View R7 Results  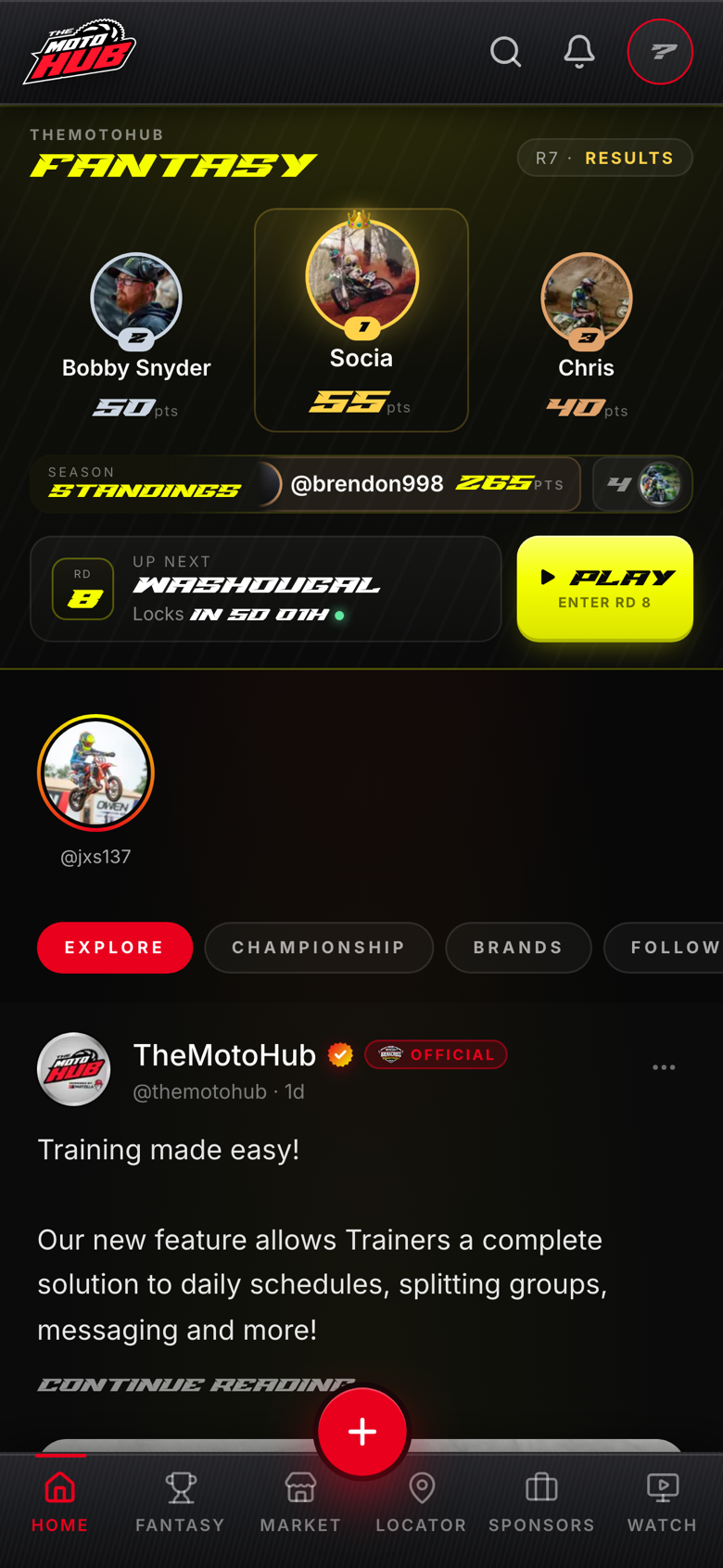[x=605, y=158]
